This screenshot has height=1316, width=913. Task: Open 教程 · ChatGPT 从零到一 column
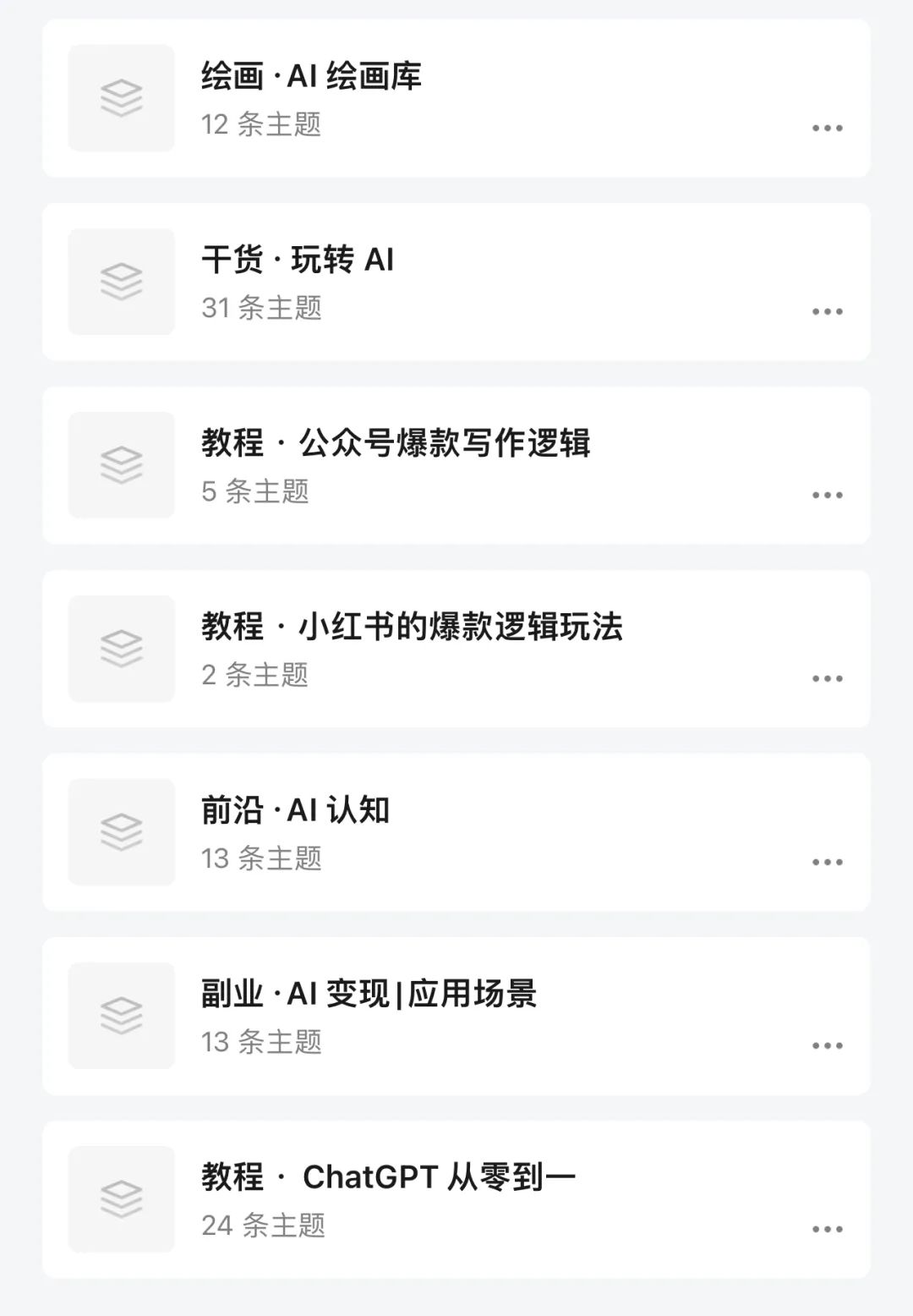point(388,1178)
